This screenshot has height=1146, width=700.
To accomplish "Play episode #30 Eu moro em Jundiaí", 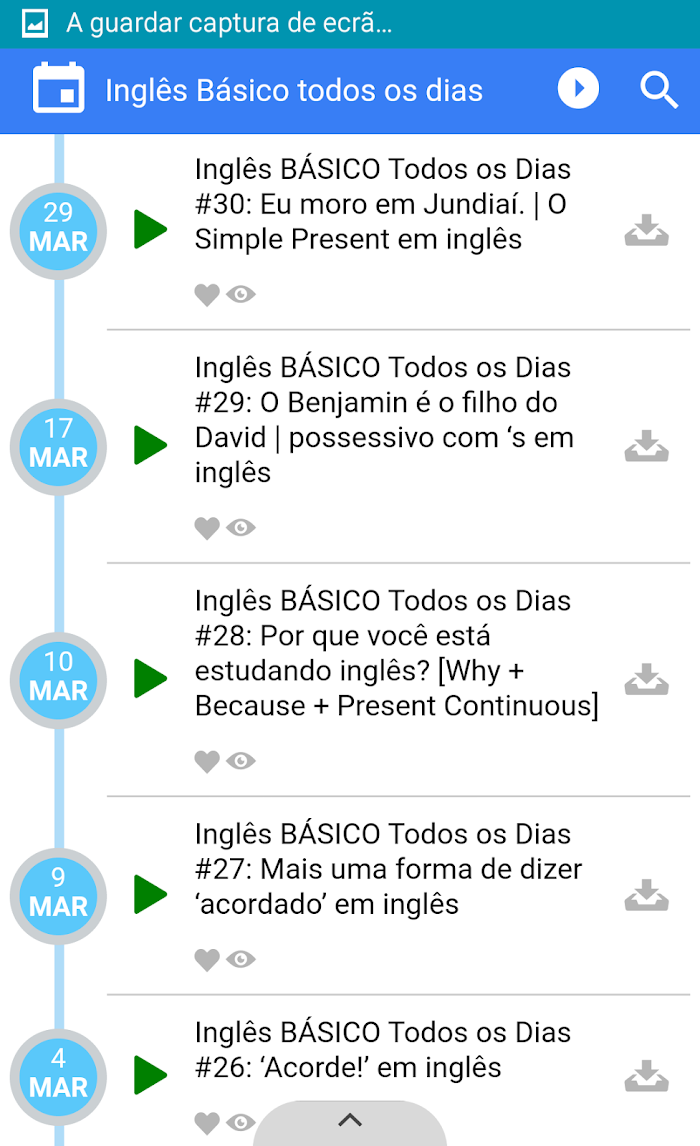I will (x=150, y=229).
